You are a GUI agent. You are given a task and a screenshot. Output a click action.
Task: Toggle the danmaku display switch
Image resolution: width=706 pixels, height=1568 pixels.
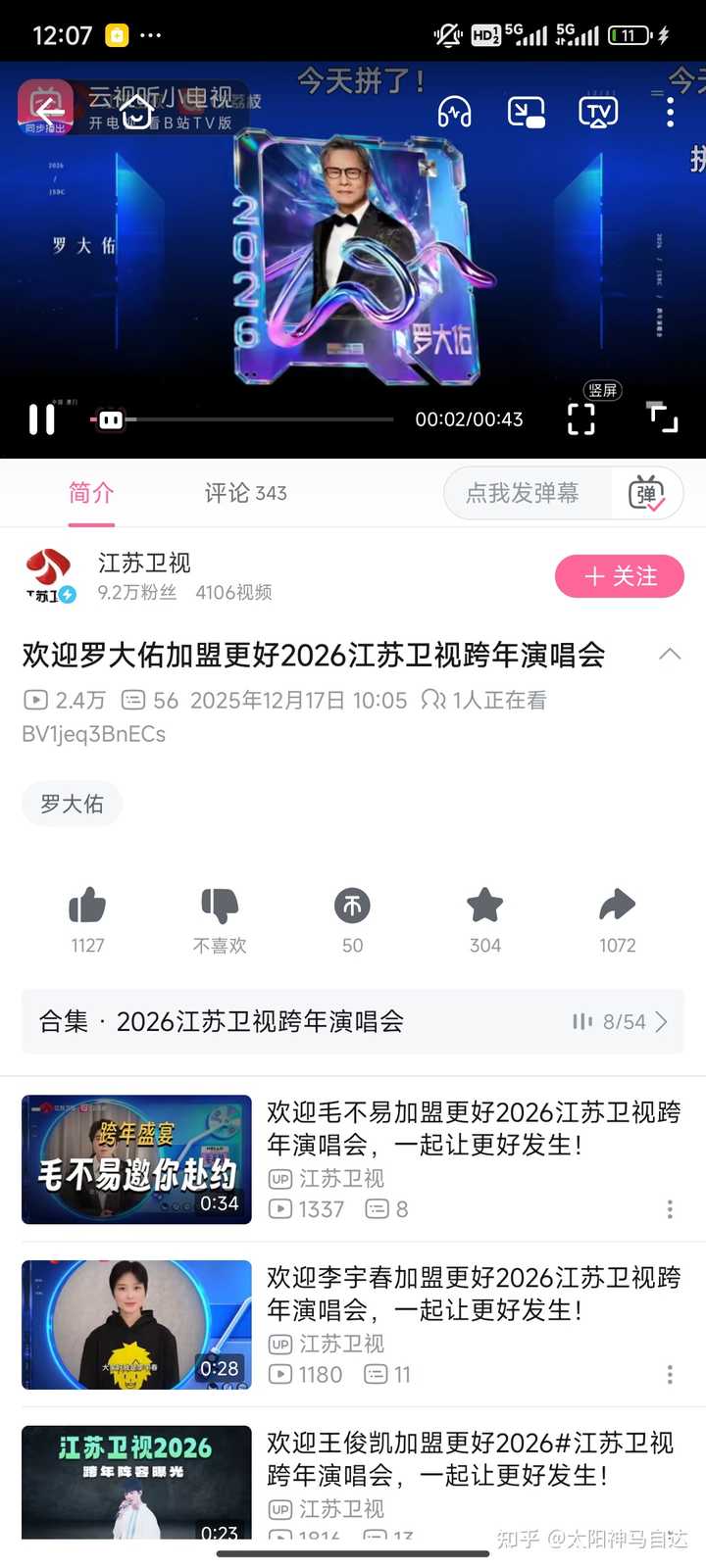click(x=647, y=493)
